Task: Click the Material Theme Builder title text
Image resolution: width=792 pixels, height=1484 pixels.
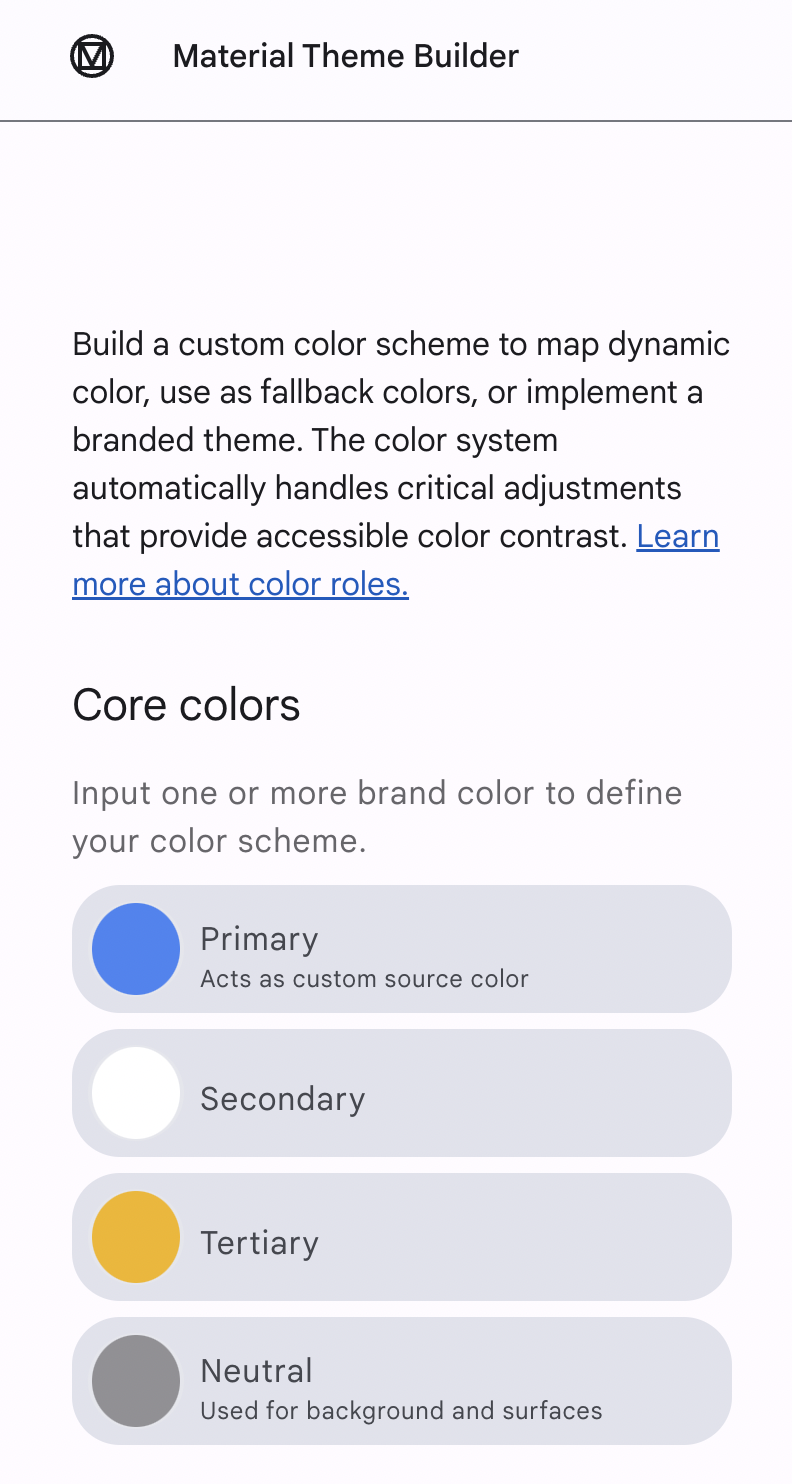Action: point(345,56)
